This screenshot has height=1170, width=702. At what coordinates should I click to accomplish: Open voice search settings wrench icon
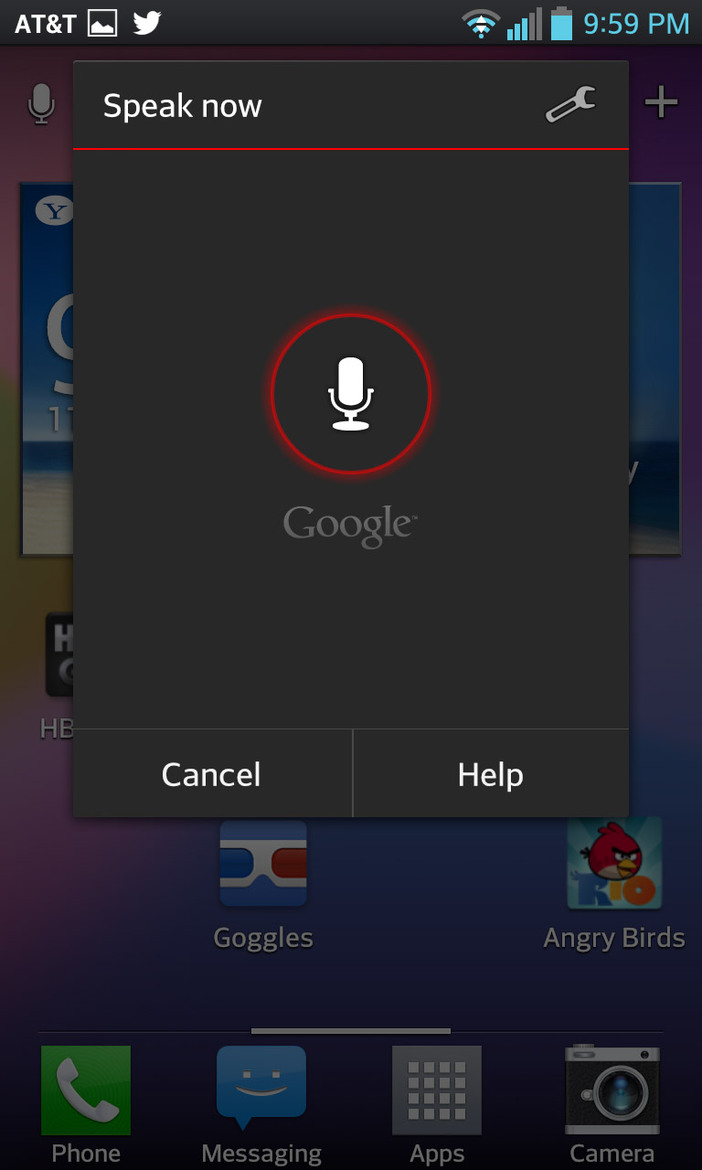pos(571,105)
